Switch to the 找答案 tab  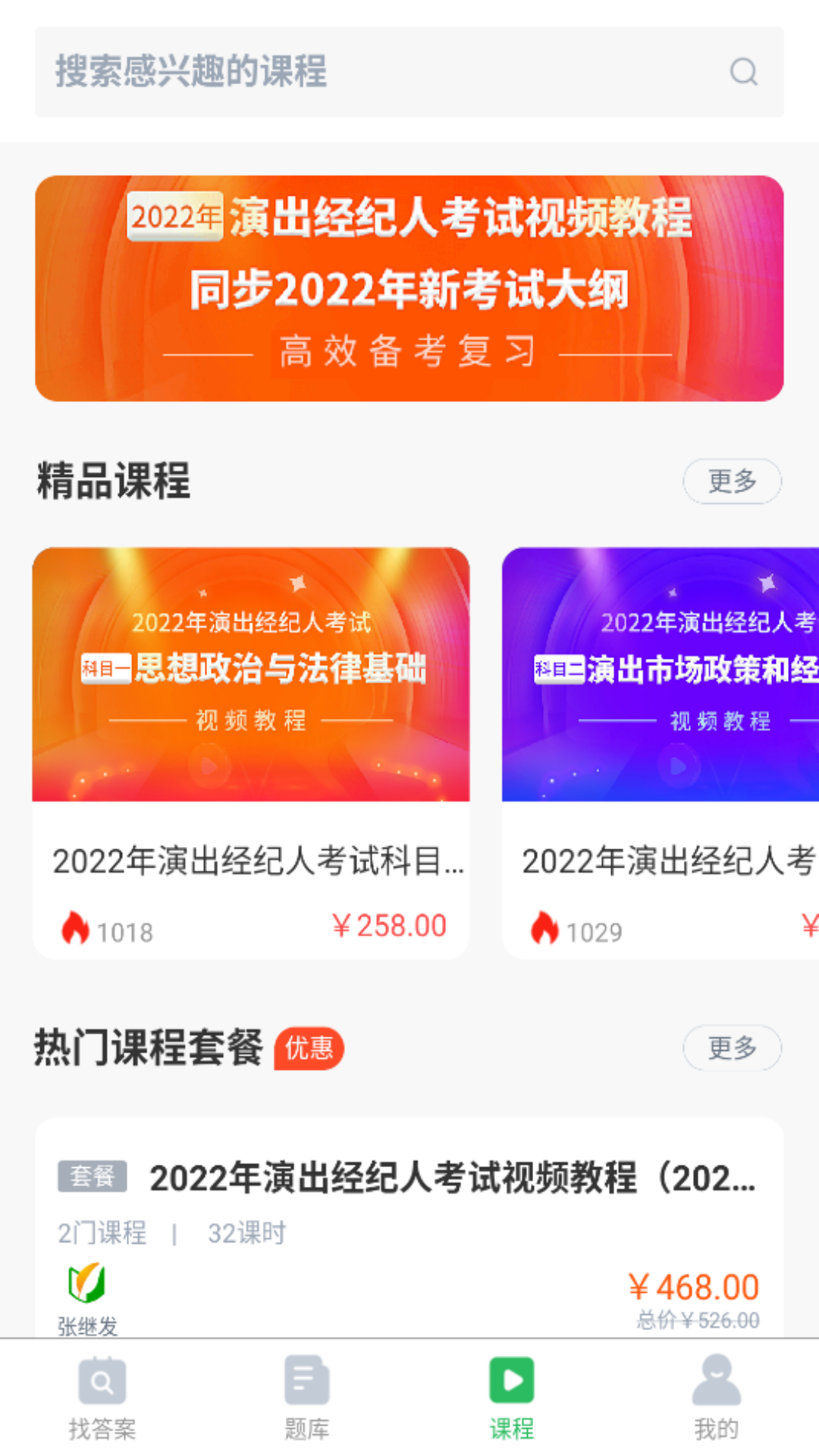click(102, 1399)
